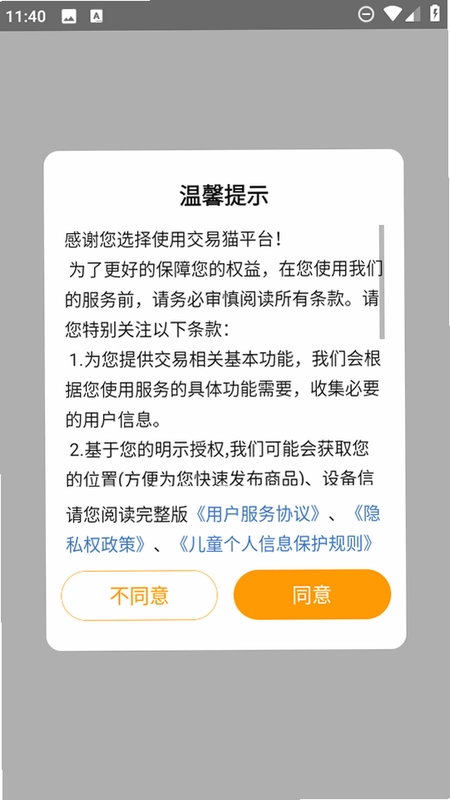Image resolution: width=450 pixels, height=800 pixels.
Task: Open the 《隐私权政策》 link
Action: 107,544
